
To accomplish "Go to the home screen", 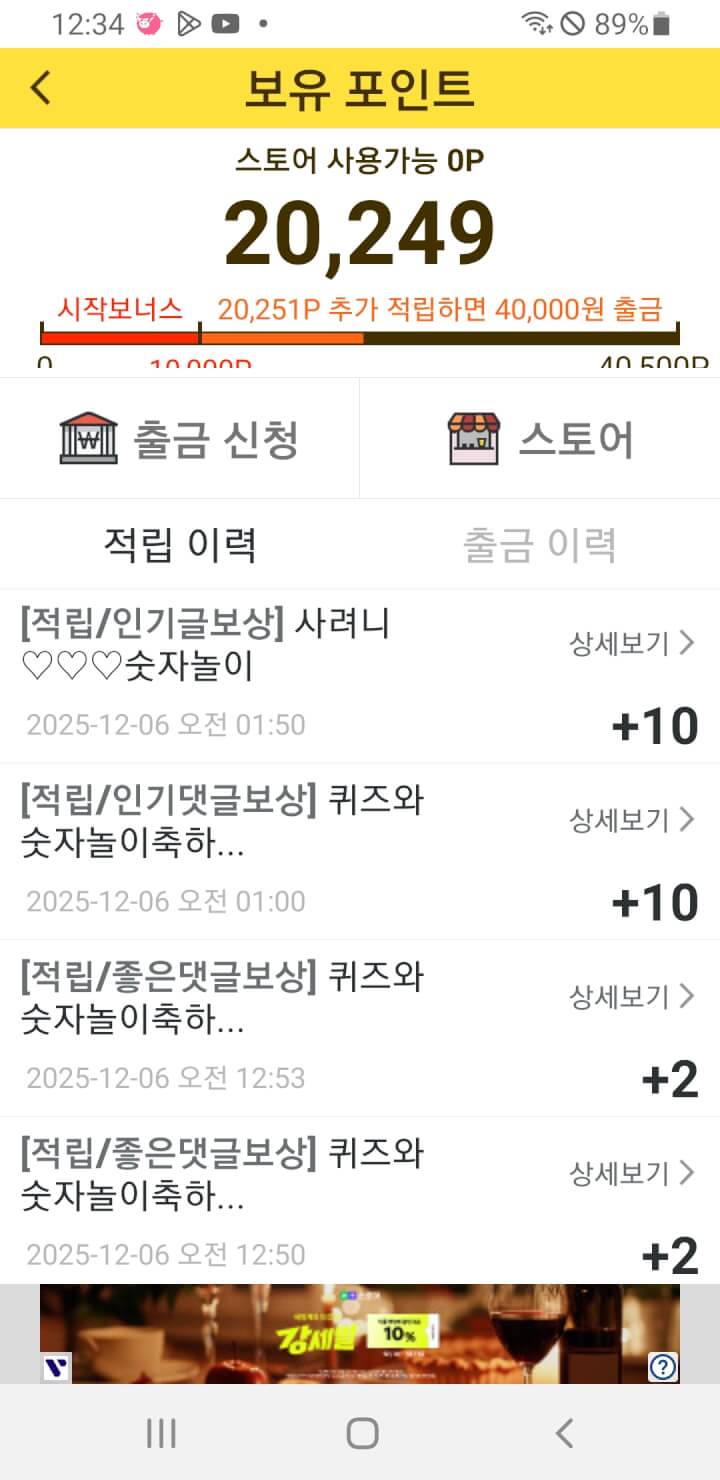I will 362,1433.
